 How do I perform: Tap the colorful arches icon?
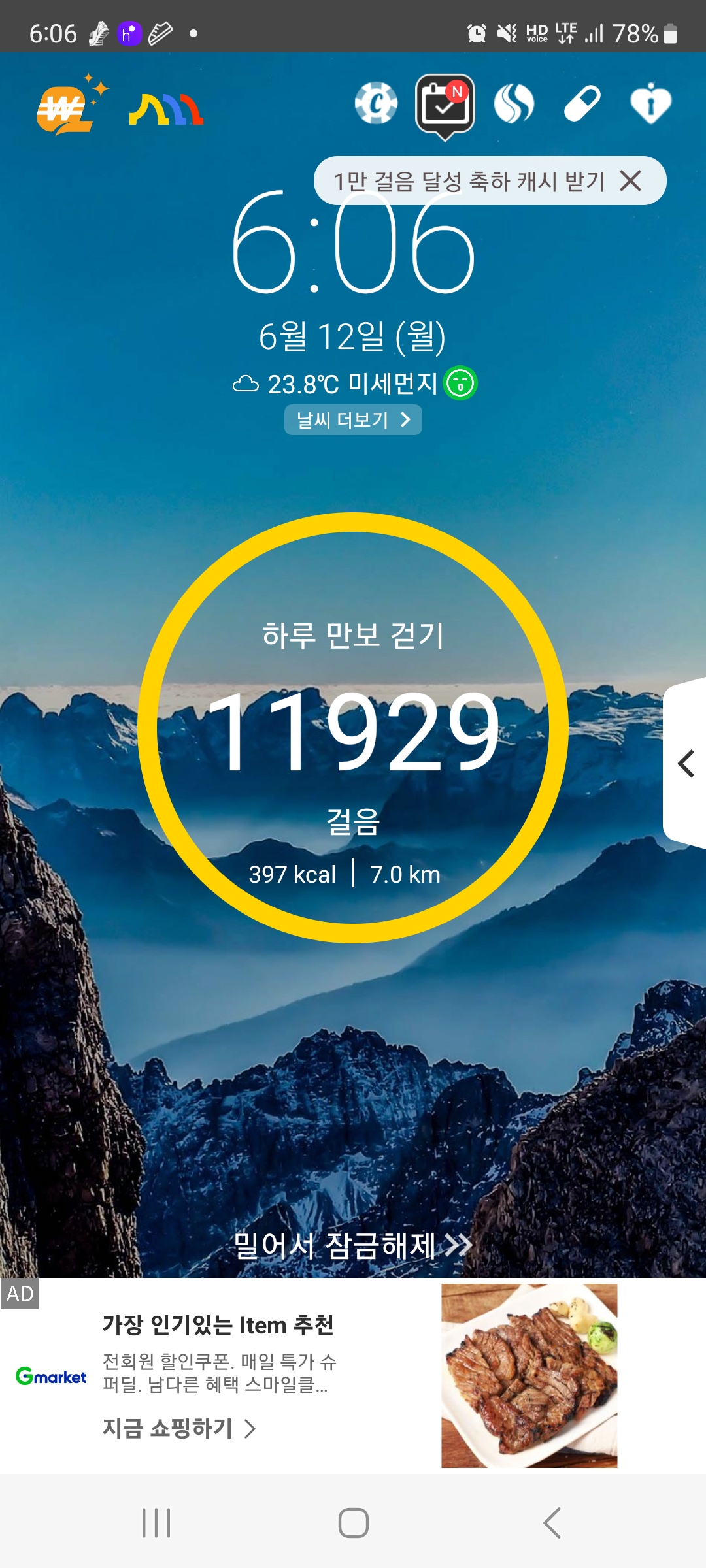(x=166, y=109)
